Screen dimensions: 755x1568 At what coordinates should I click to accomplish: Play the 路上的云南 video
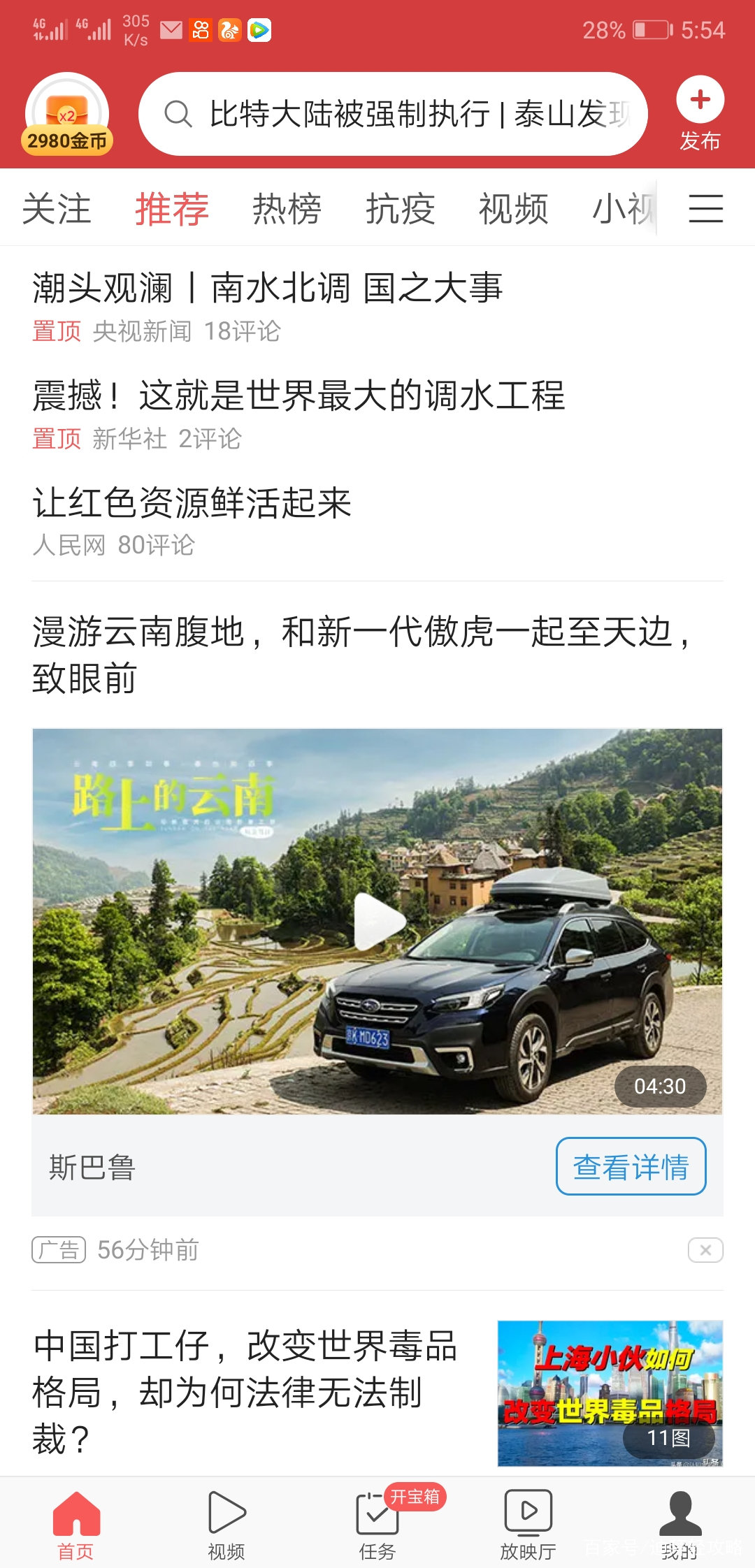(x=376, y=921)
